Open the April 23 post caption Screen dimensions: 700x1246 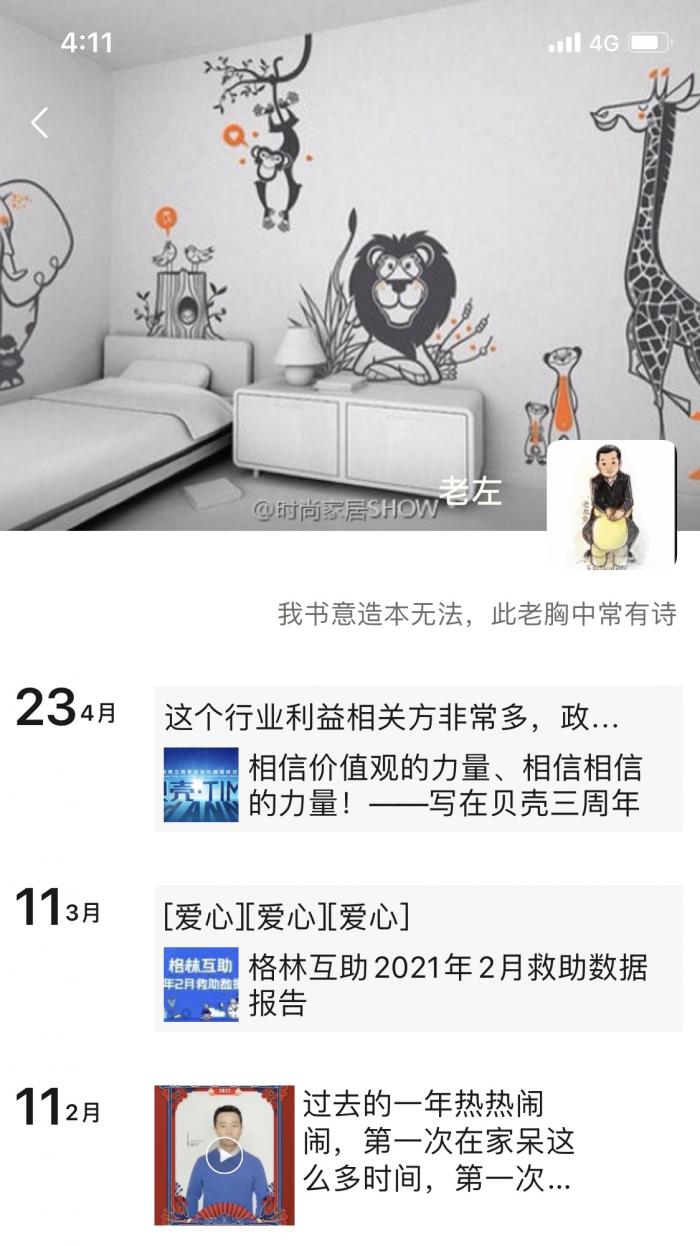tap(392, 717)
